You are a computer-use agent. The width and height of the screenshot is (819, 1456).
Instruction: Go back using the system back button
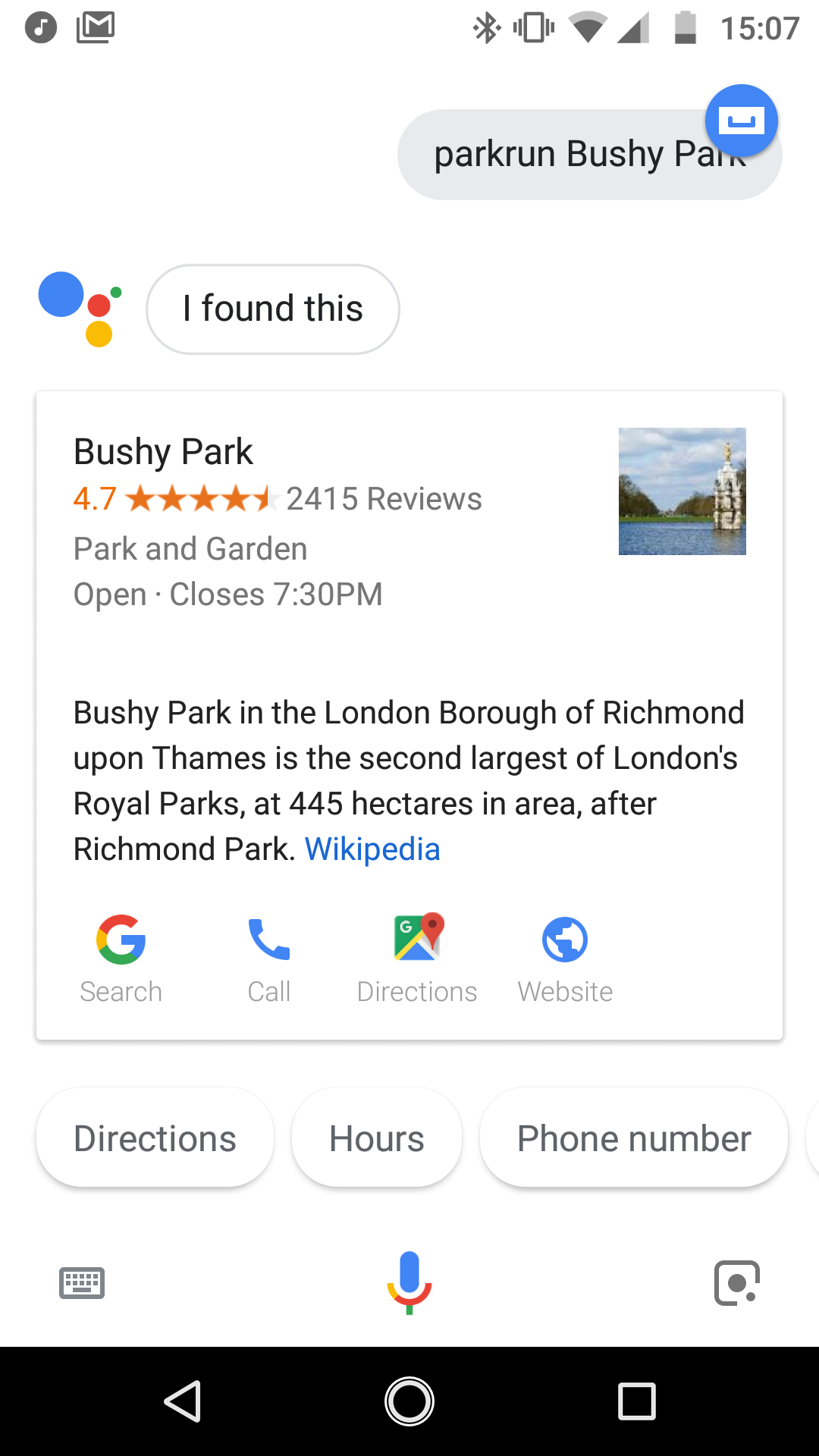pos(183,1401)
